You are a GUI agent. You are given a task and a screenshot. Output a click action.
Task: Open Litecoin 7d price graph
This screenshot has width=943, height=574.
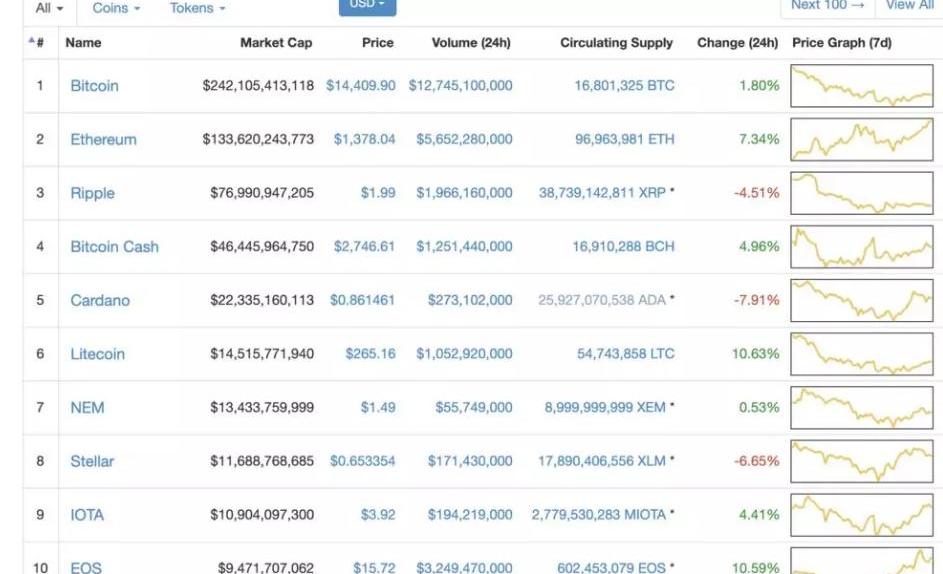(860, 354)
